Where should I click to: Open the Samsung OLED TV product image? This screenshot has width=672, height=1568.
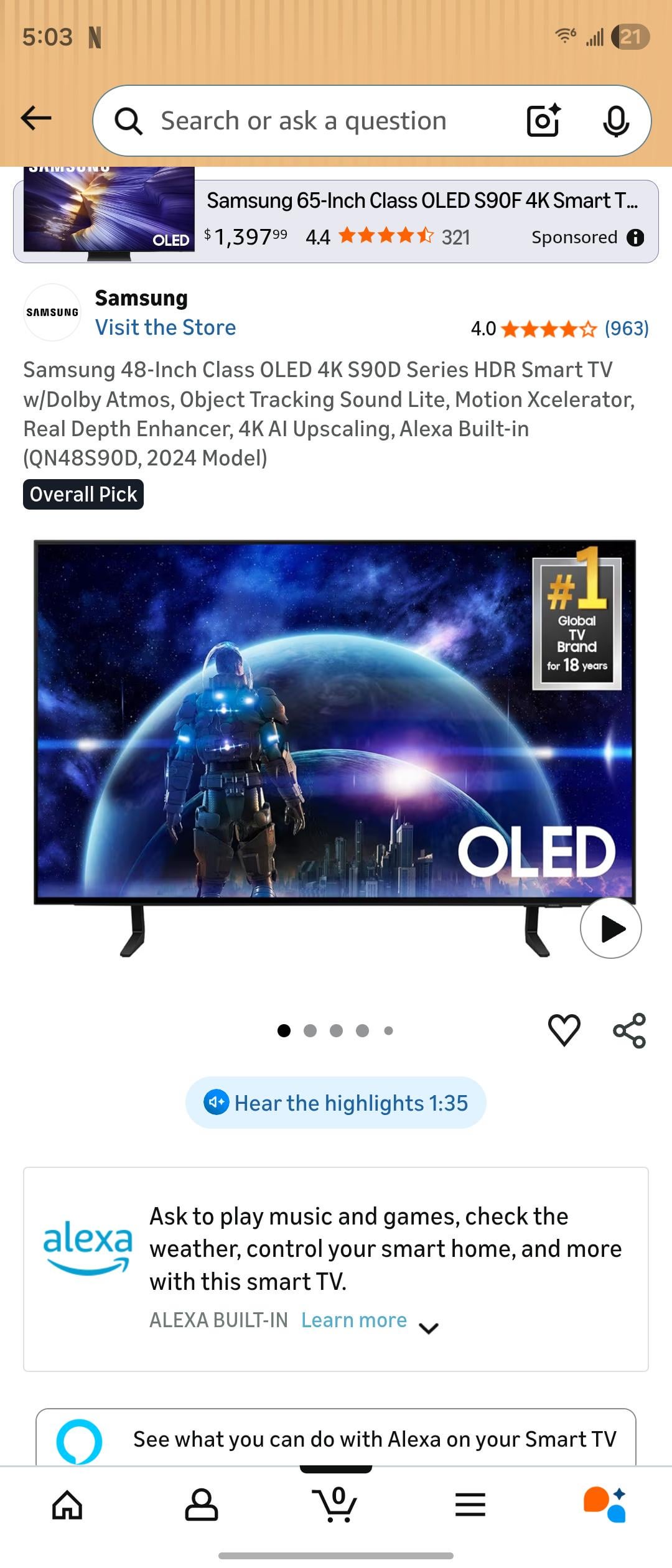point(335,722)
